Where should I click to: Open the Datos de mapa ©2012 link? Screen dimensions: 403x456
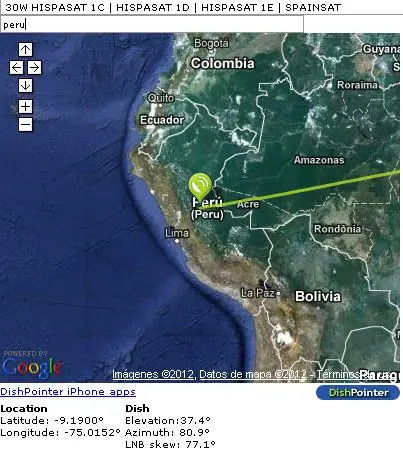coord(253,374)
